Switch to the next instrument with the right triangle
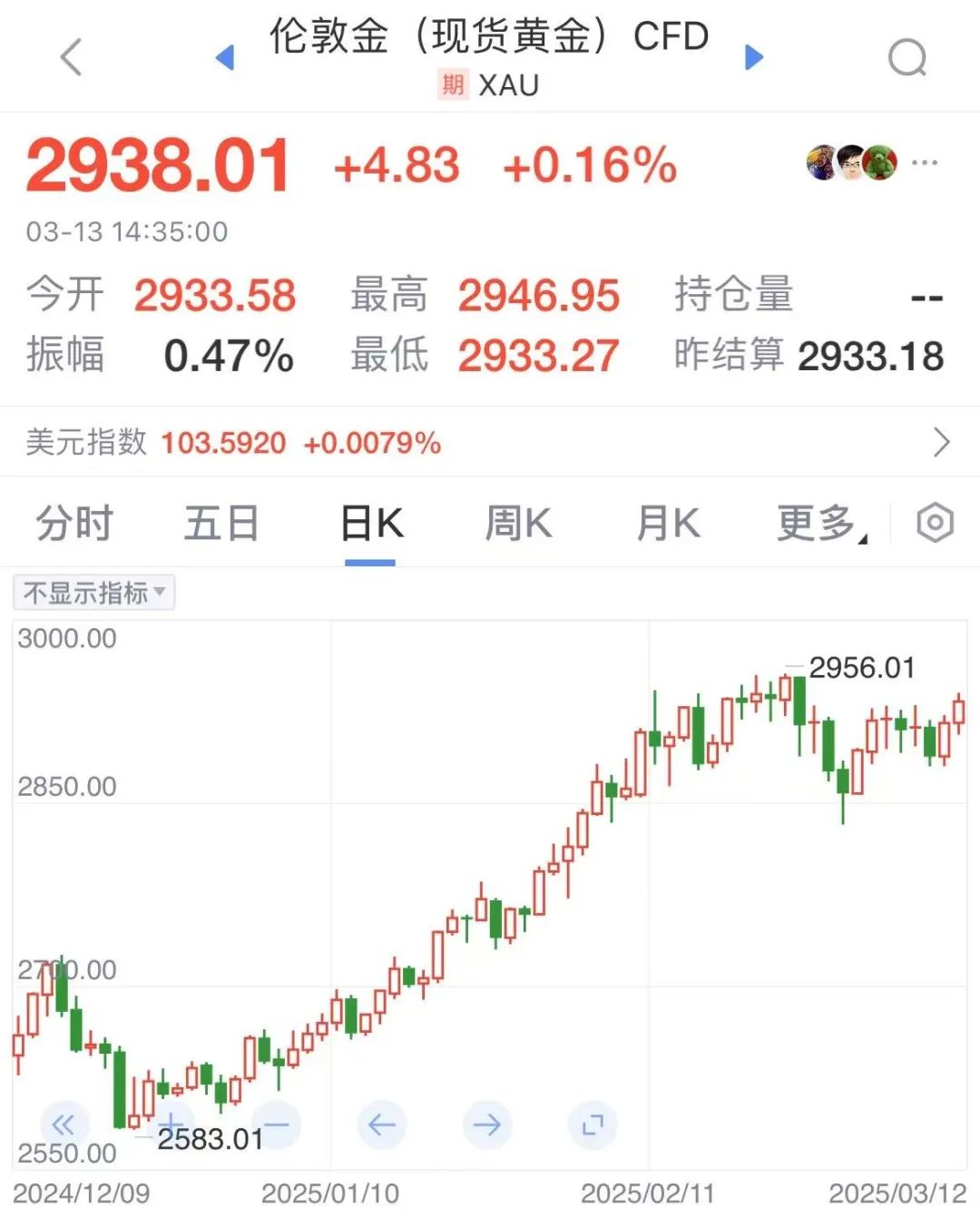Screen dimensions: 980x1217 tap(753, 57)
